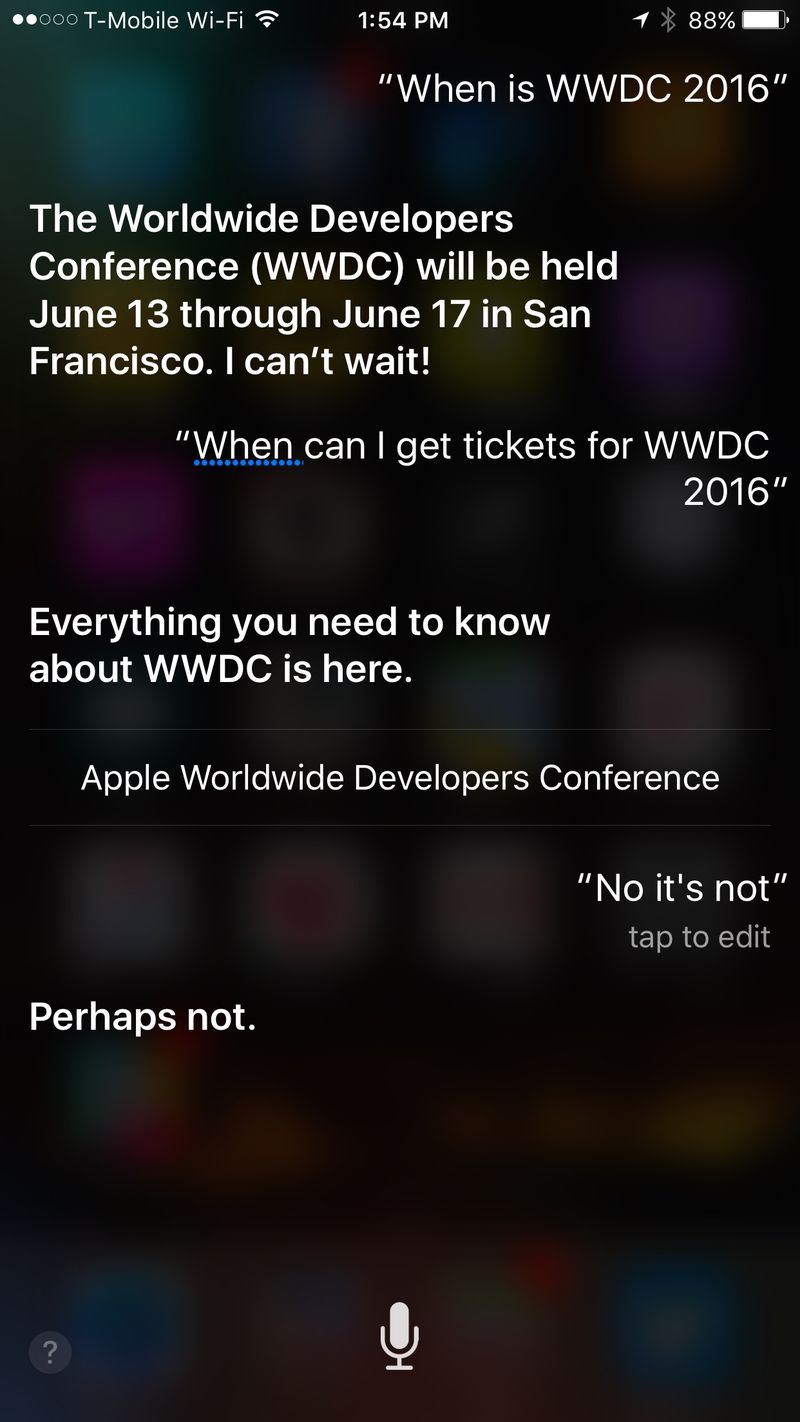Screen dimensions: 800x1422
Task: Tap the microphone to speak to Siri
Action: click(x=399, y=1336)
